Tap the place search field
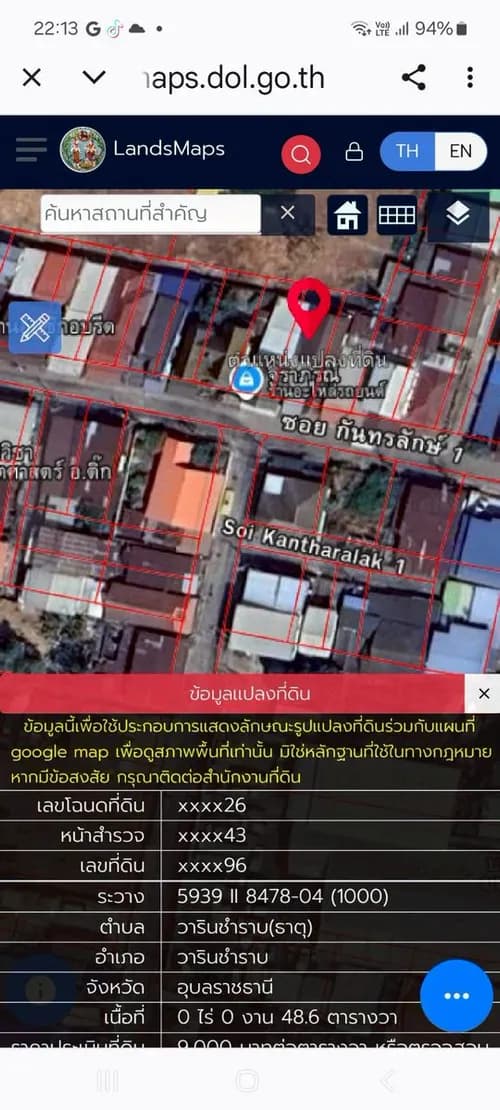 [150, 214]
